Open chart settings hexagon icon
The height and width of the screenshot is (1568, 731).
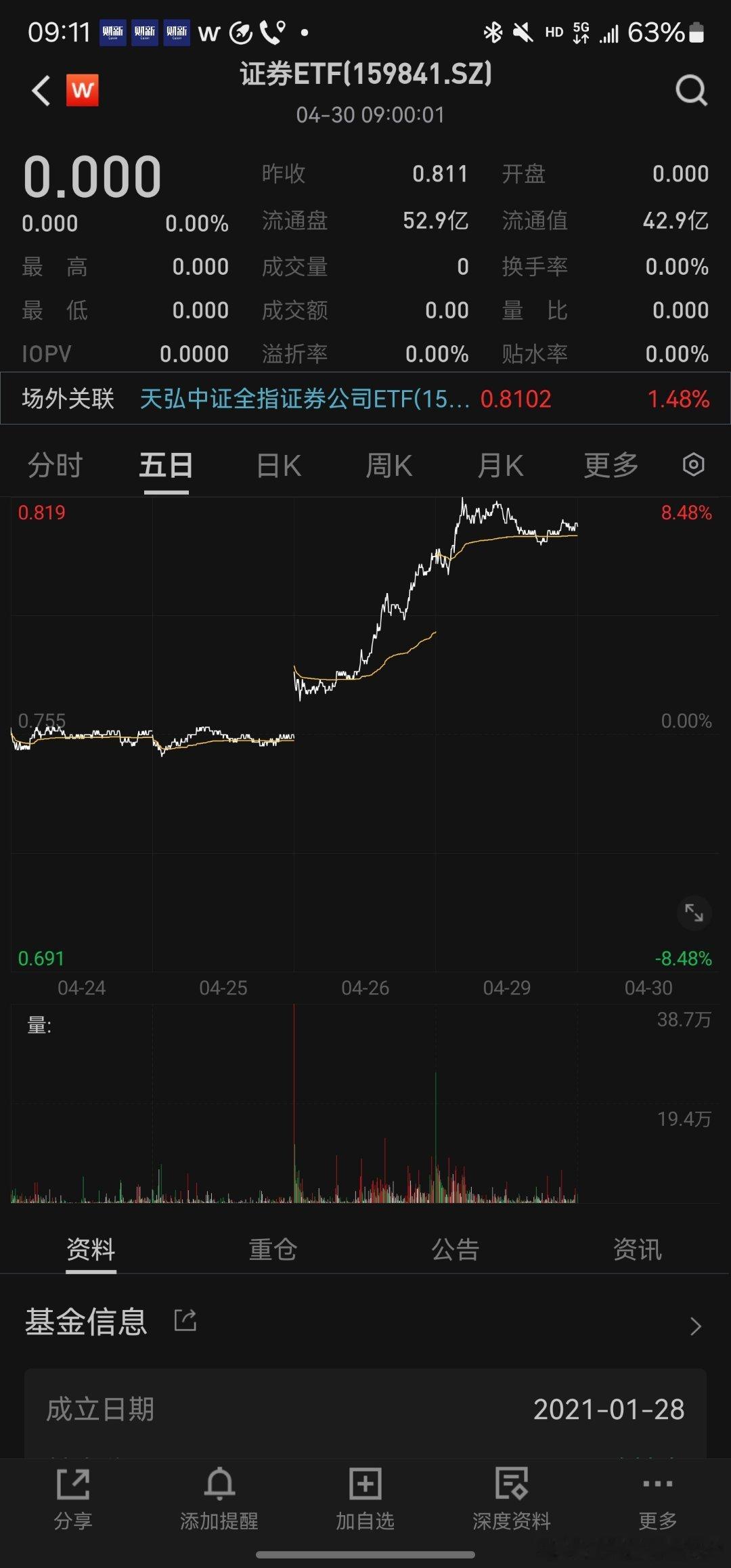[694, 465]
